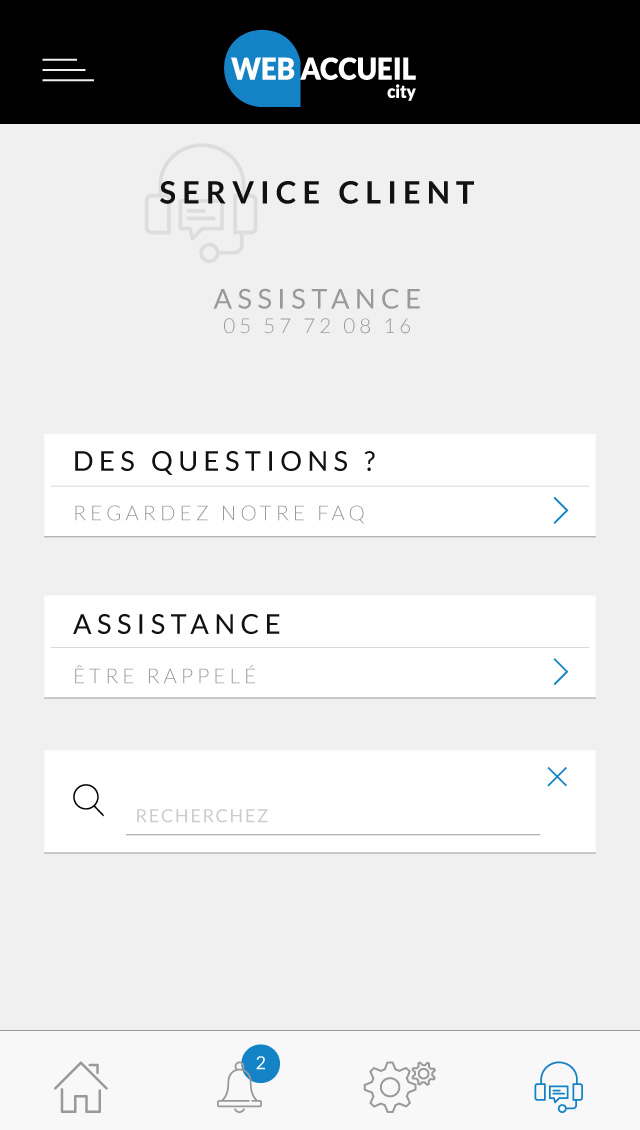
Task: Open the notifications bell tab
Action: pos(240,1085)
